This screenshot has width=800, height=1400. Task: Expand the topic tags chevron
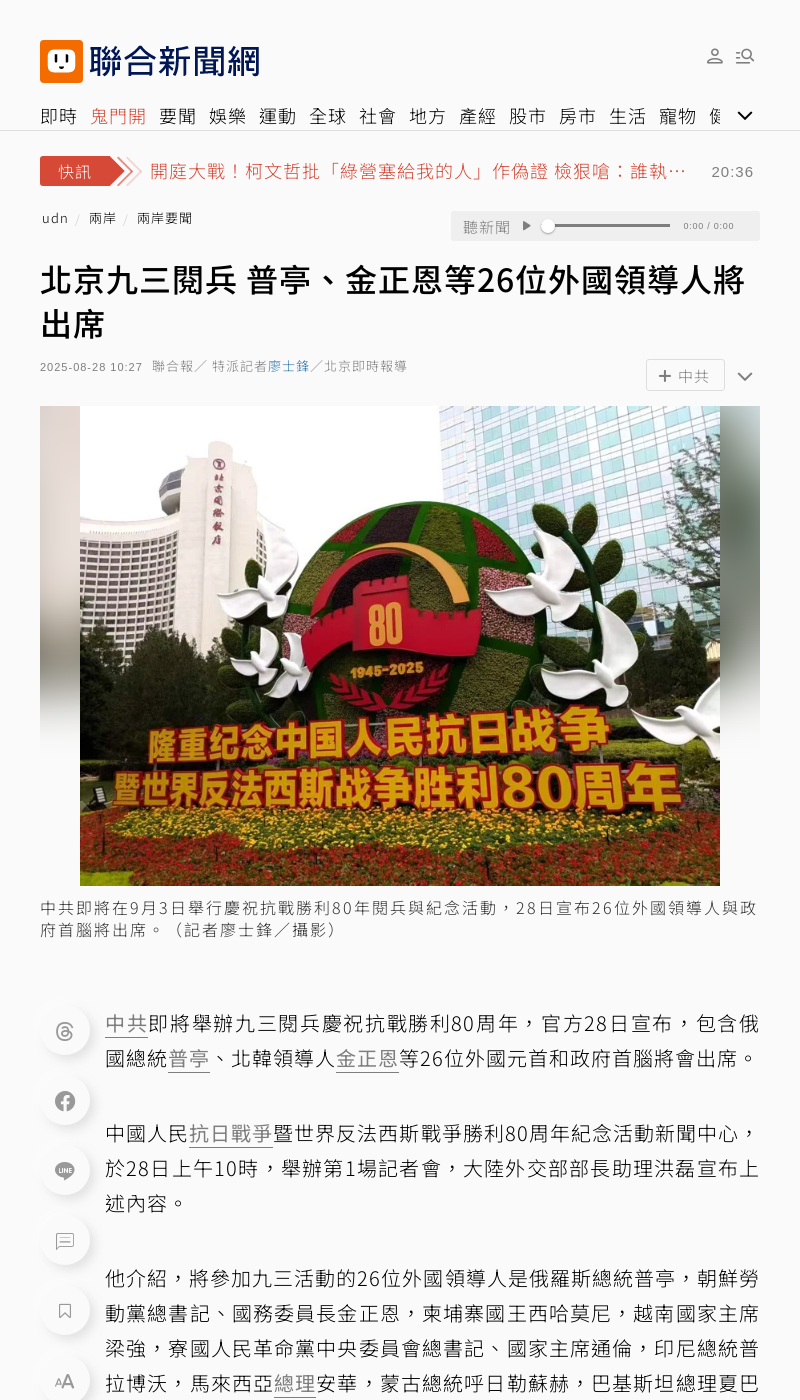coord(745,377)
